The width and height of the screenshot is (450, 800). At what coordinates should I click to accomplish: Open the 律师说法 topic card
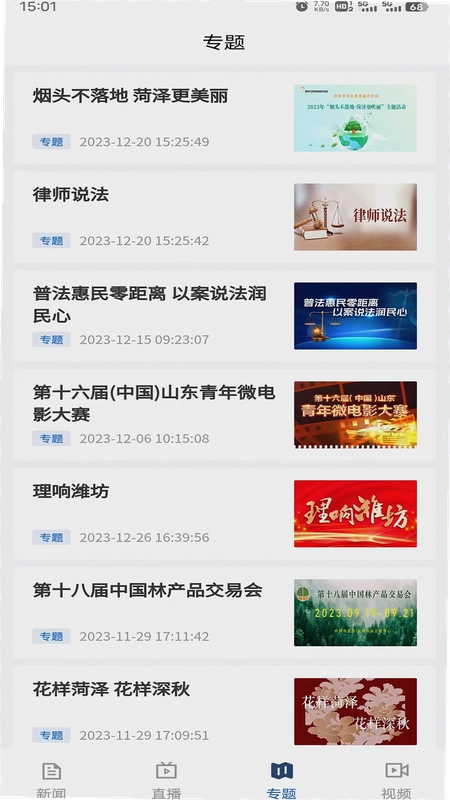point(224,217)
